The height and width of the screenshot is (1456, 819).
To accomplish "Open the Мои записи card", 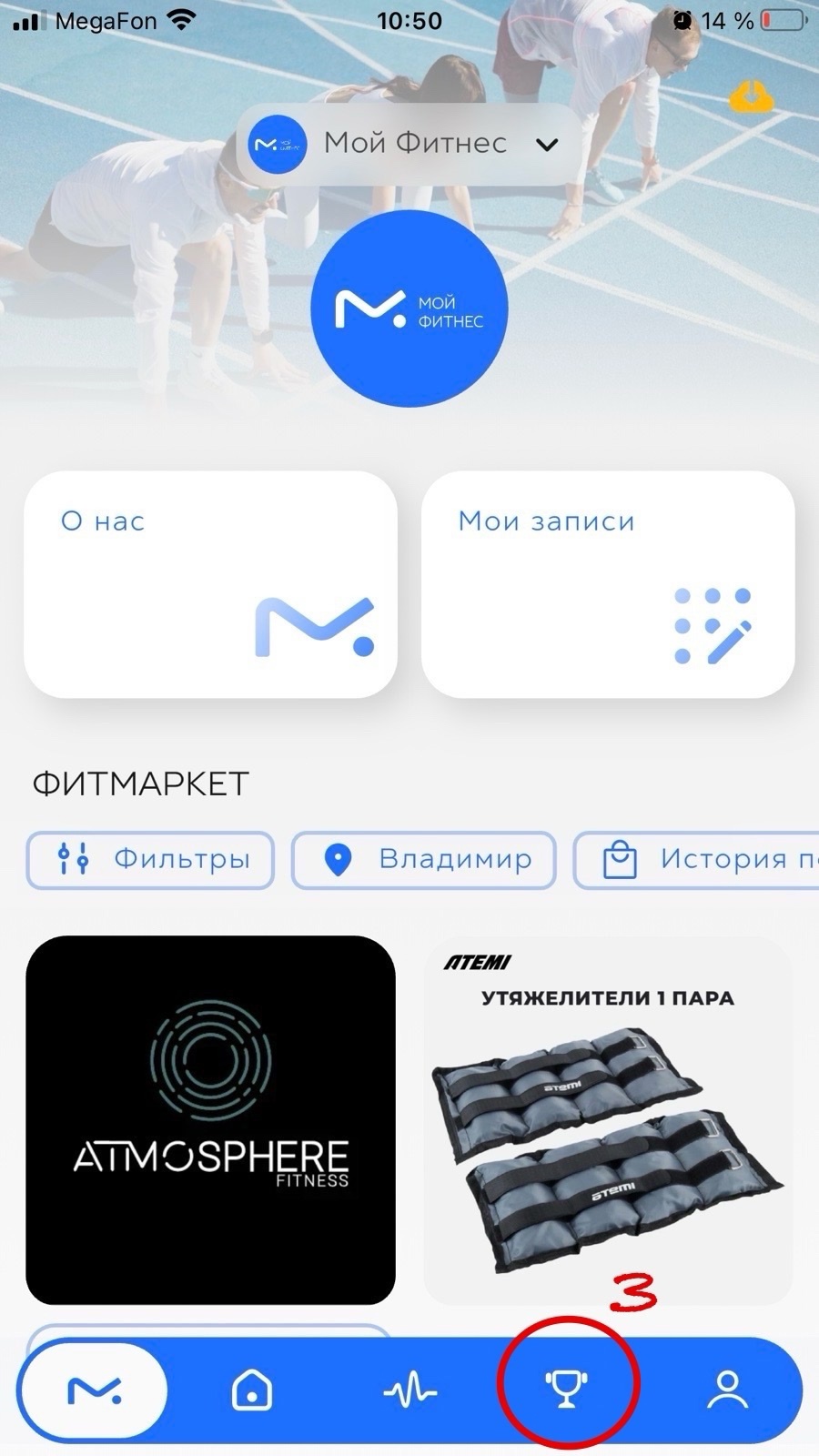I will point(608,584).
